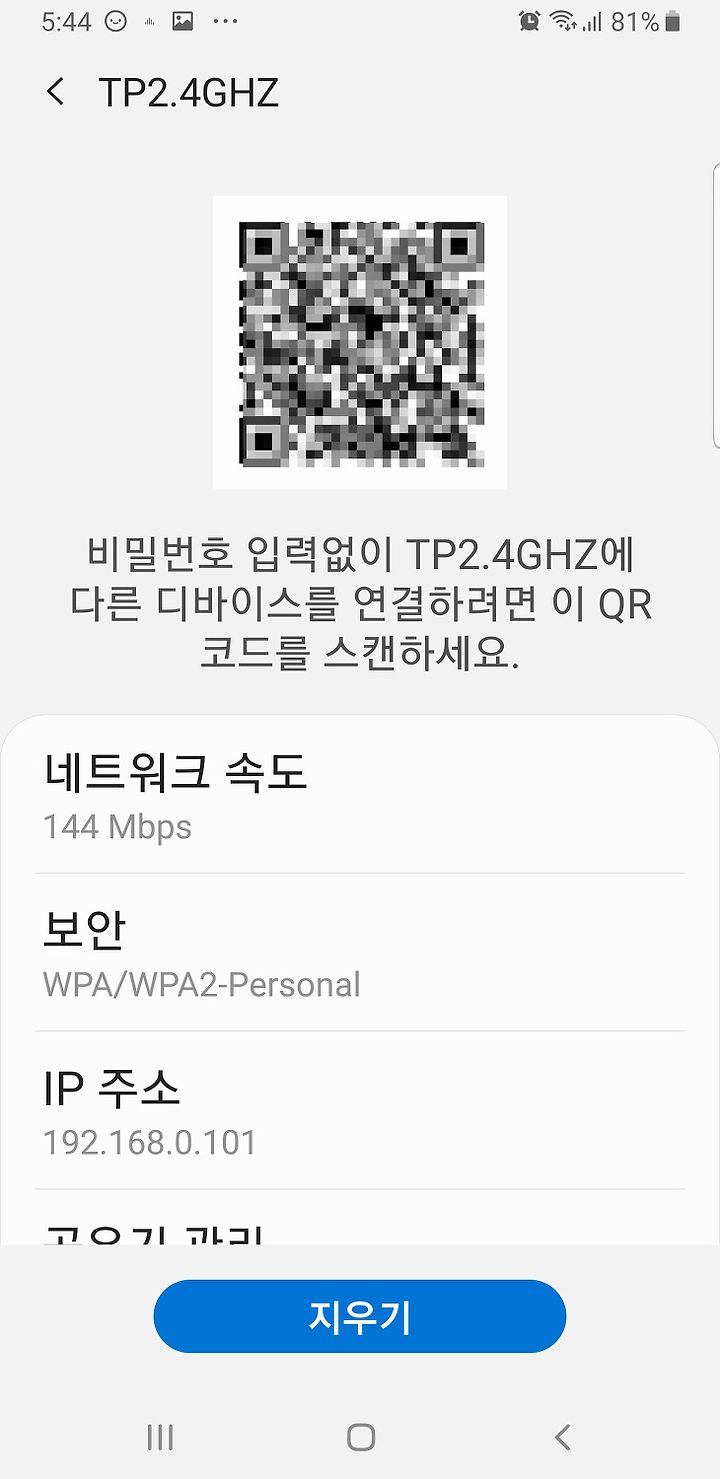This screenshot has height=1479, width=720.
Task: Go back from TP2.4GHZ details
Action: click(x=56, y=92)
